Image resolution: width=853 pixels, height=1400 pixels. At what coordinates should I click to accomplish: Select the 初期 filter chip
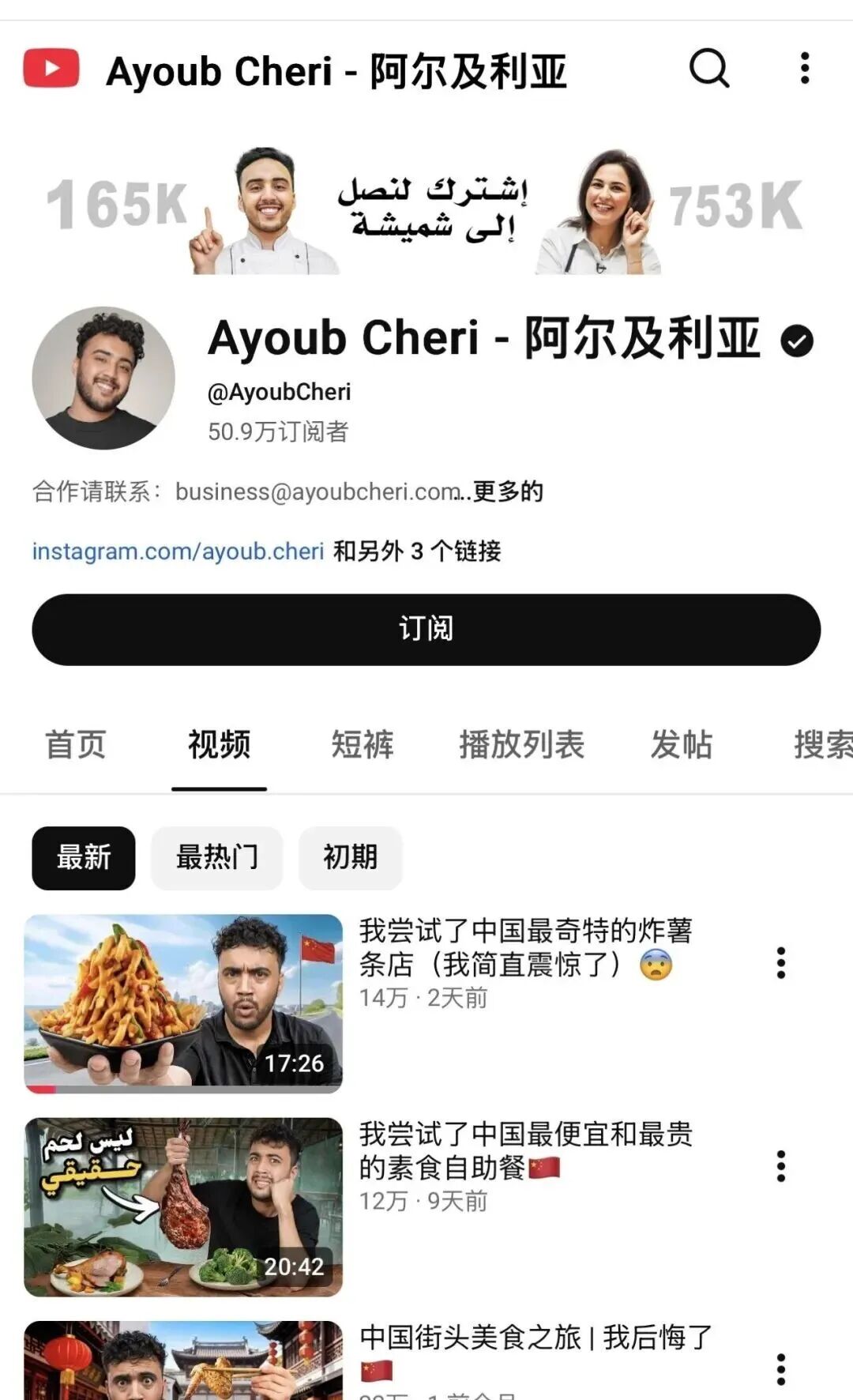(351, 858)
